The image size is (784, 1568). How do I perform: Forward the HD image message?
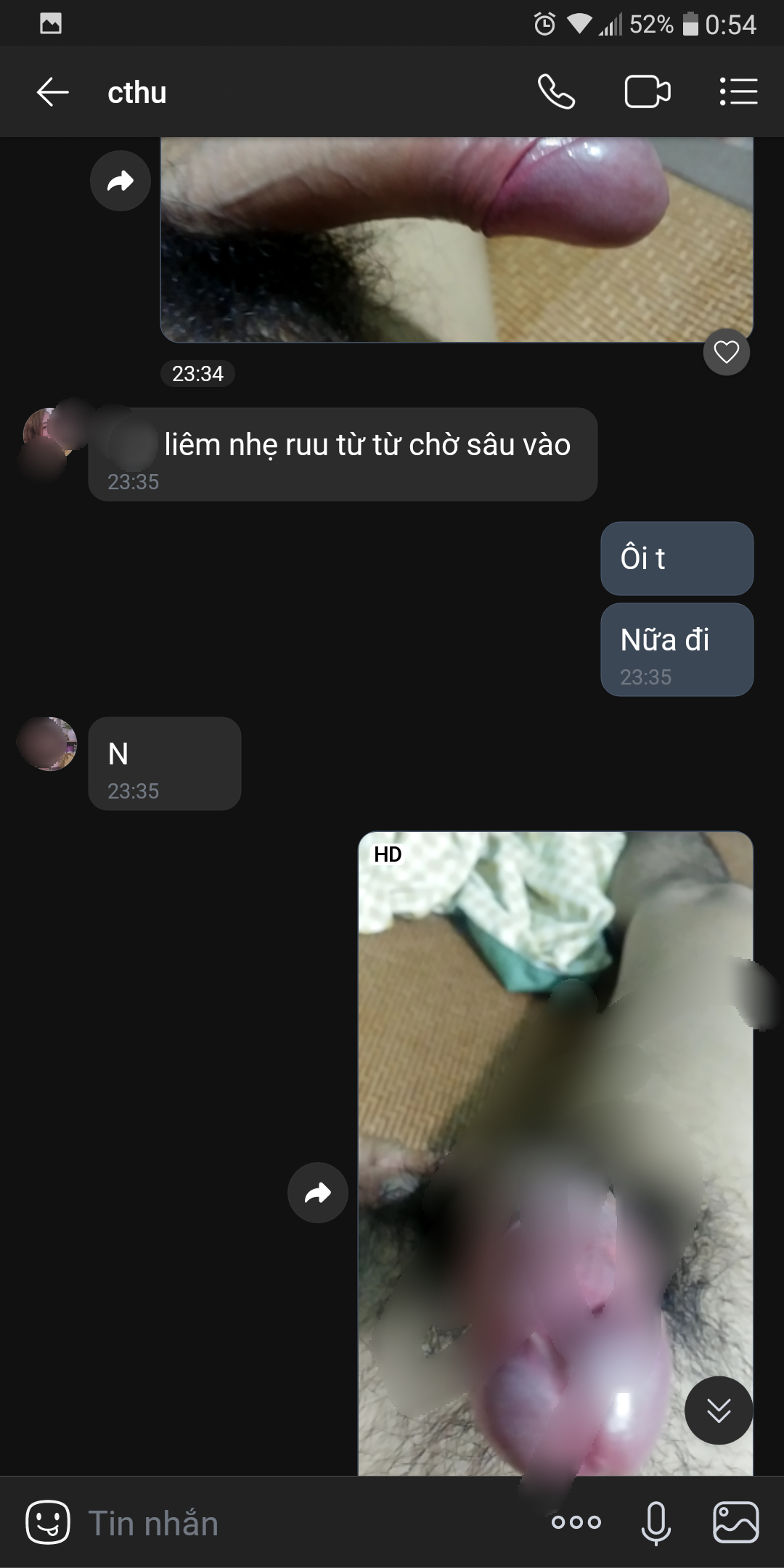tap(318, 1193)
